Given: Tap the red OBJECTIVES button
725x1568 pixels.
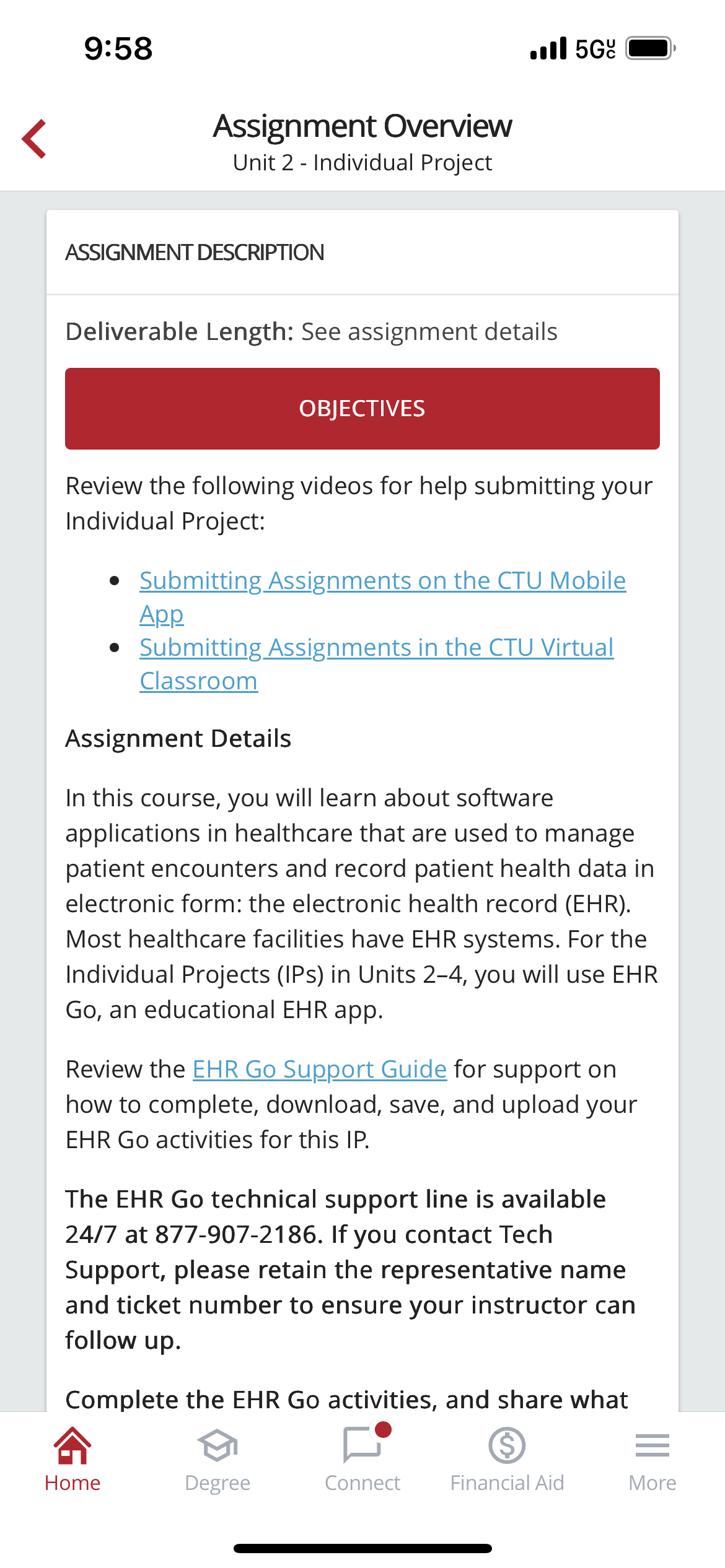Looking at the screenshot, I should click(362, 409).
